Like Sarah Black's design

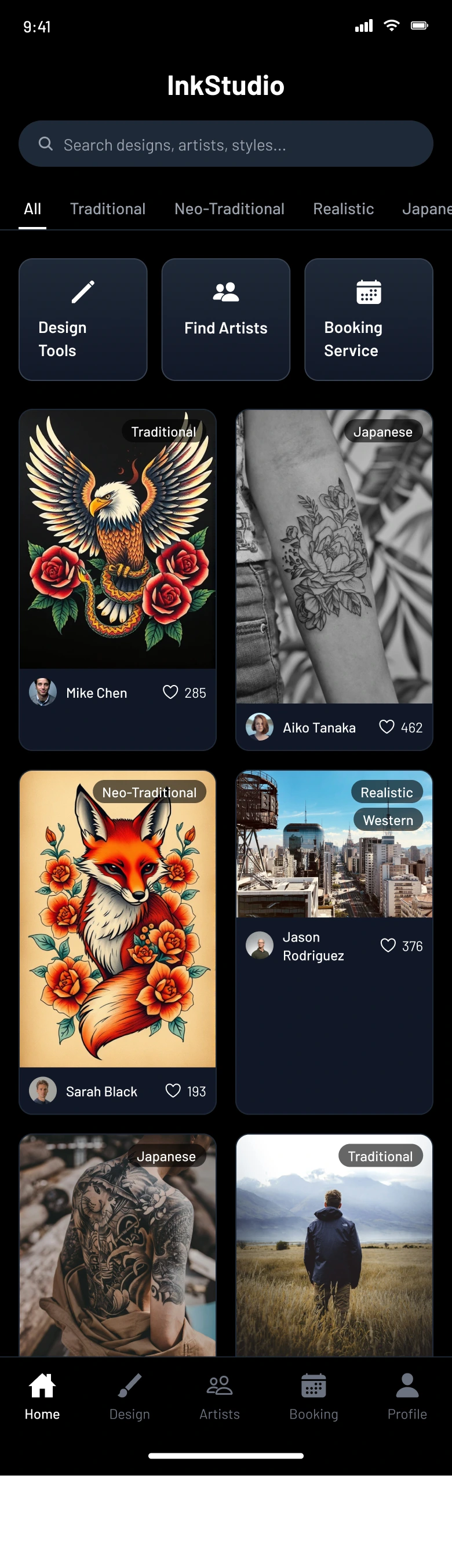pos(173,1091)
